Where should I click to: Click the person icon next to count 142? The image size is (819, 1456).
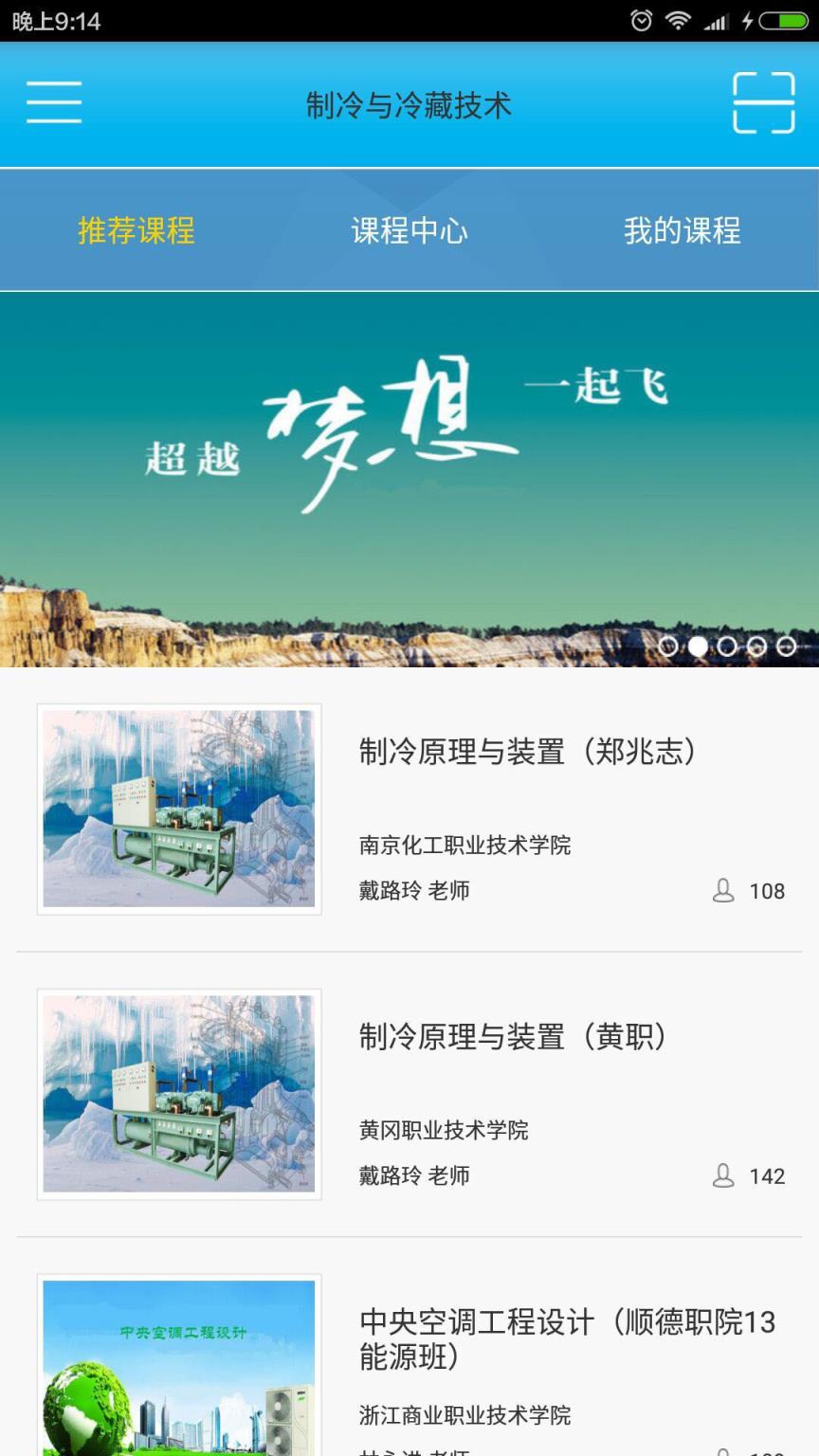pos(724,1175)
